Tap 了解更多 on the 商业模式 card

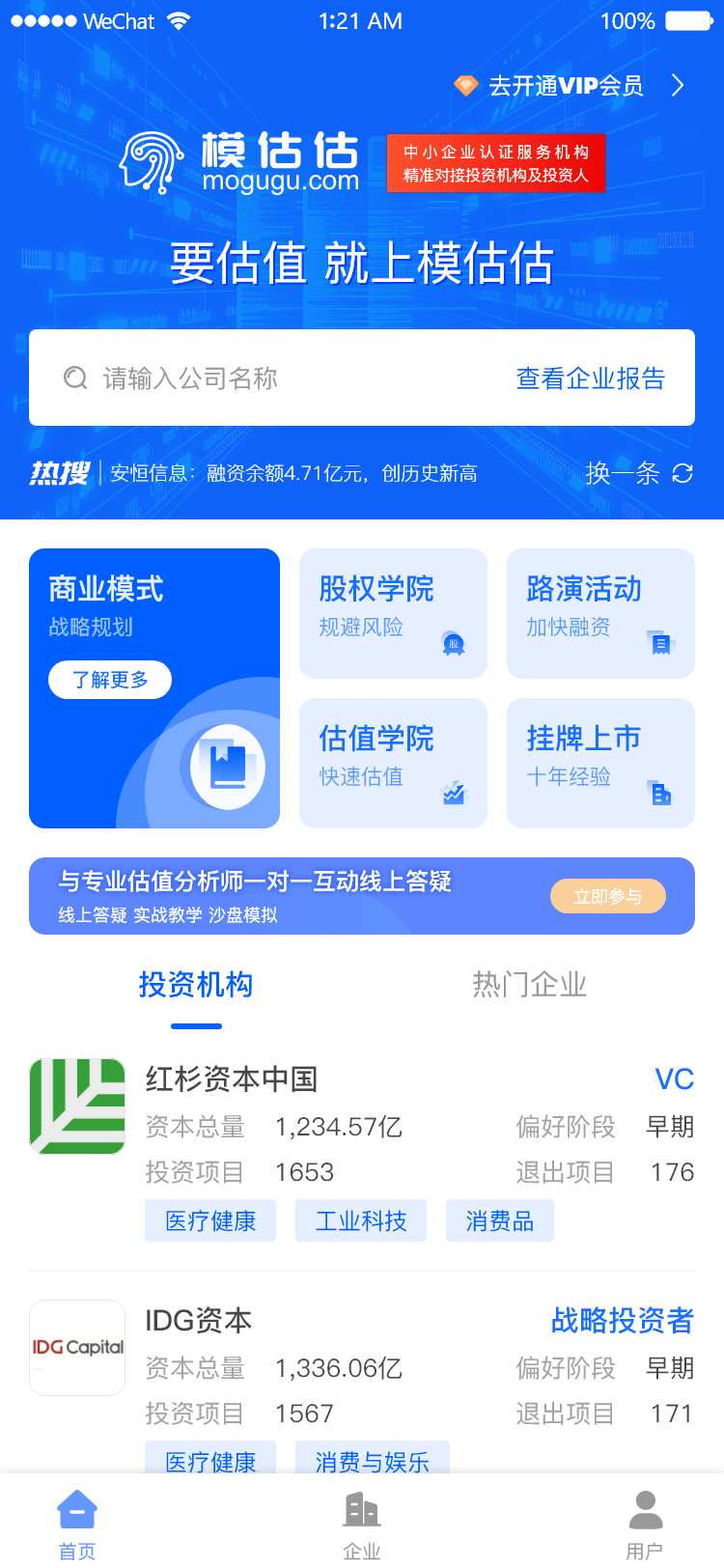coord(110,680)
